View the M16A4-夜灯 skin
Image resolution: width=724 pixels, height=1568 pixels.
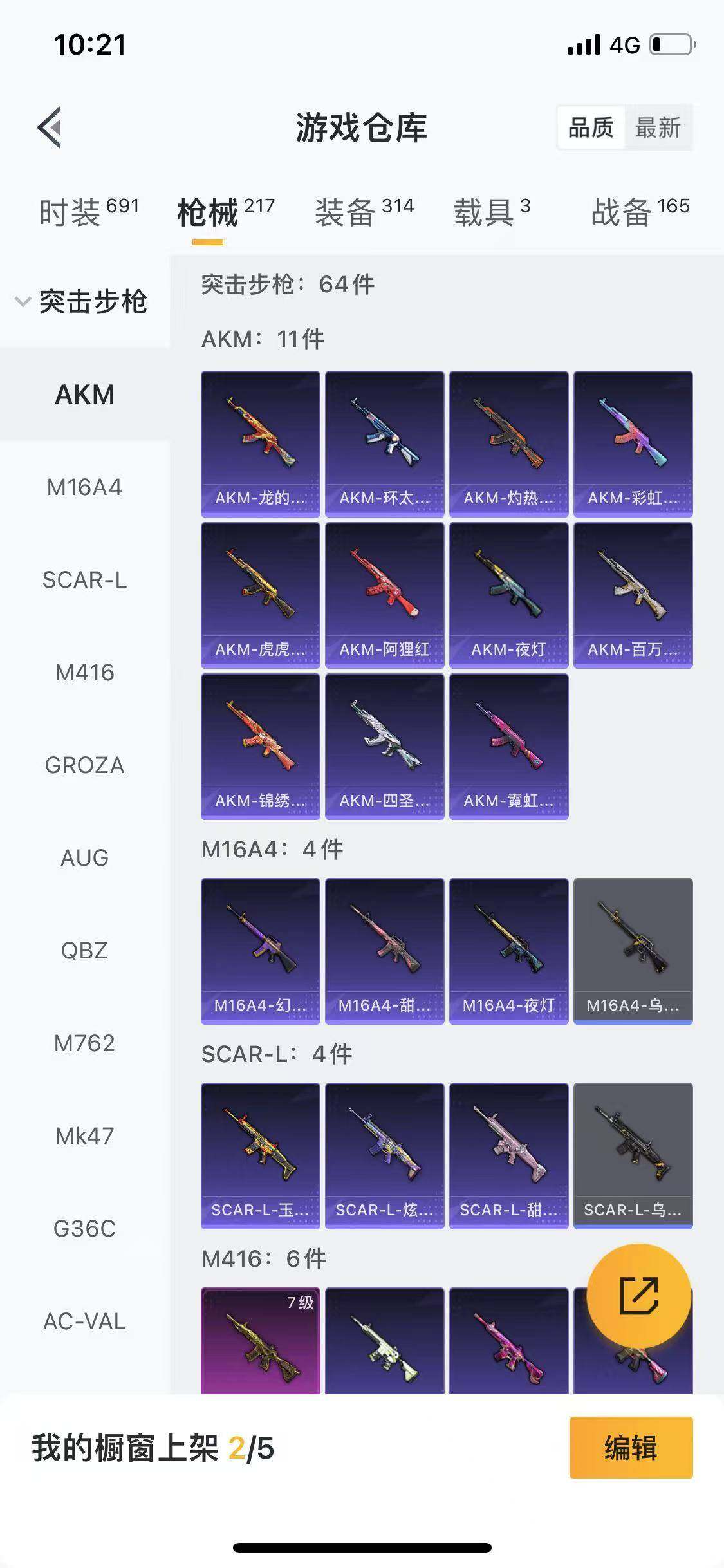[508, 951]
